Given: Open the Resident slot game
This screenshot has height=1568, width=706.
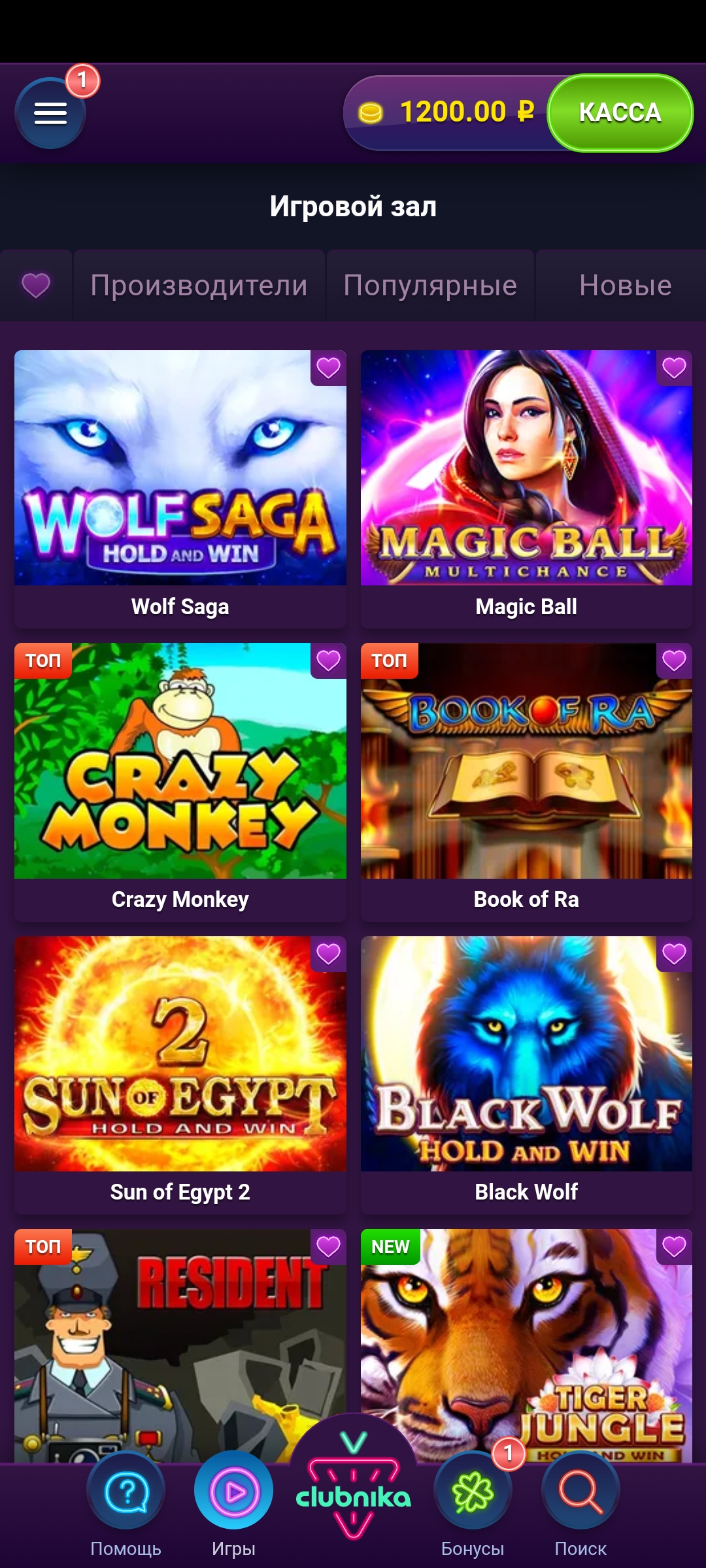Looking at the screenshot, I should (x=180, y=1346).
